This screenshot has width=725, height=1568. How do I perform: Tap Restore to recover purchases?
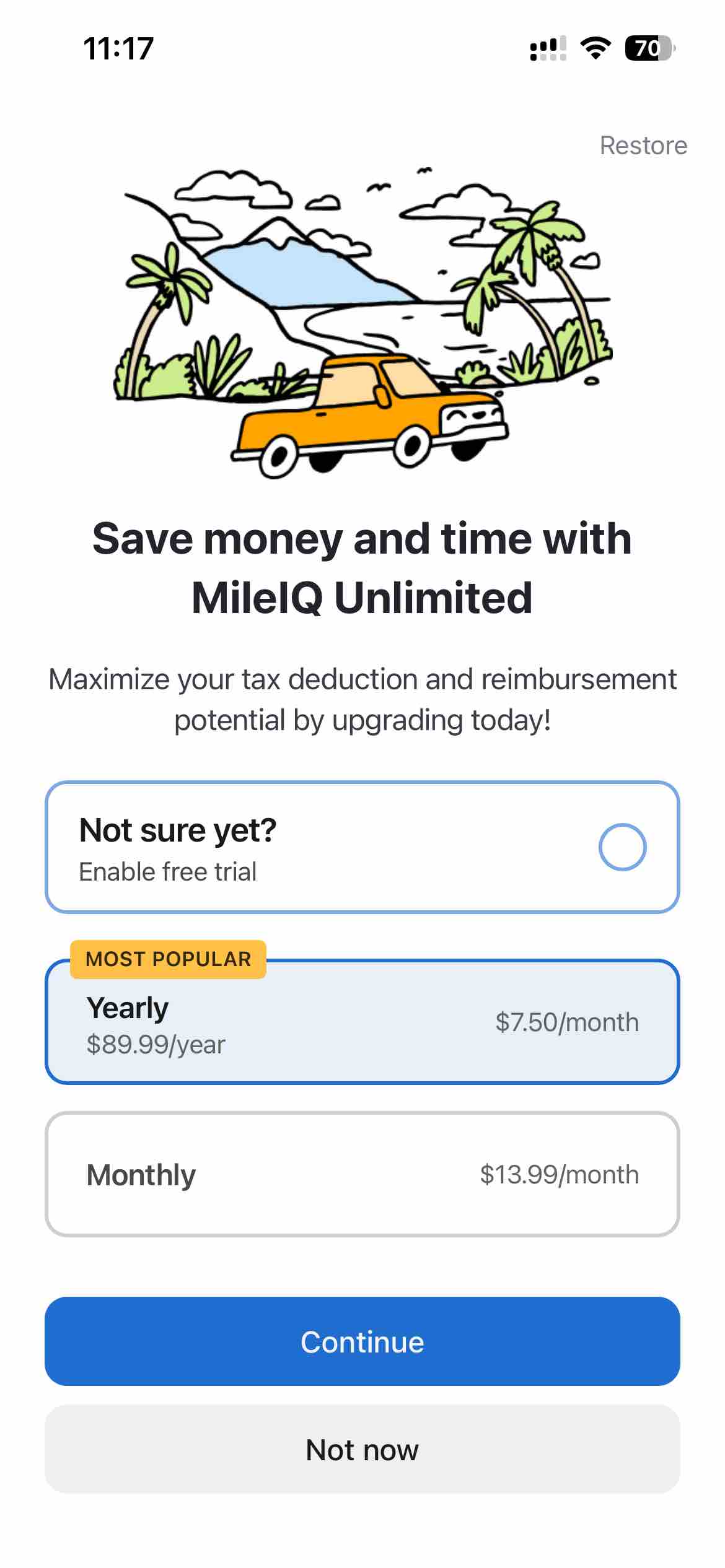(643, 145)
